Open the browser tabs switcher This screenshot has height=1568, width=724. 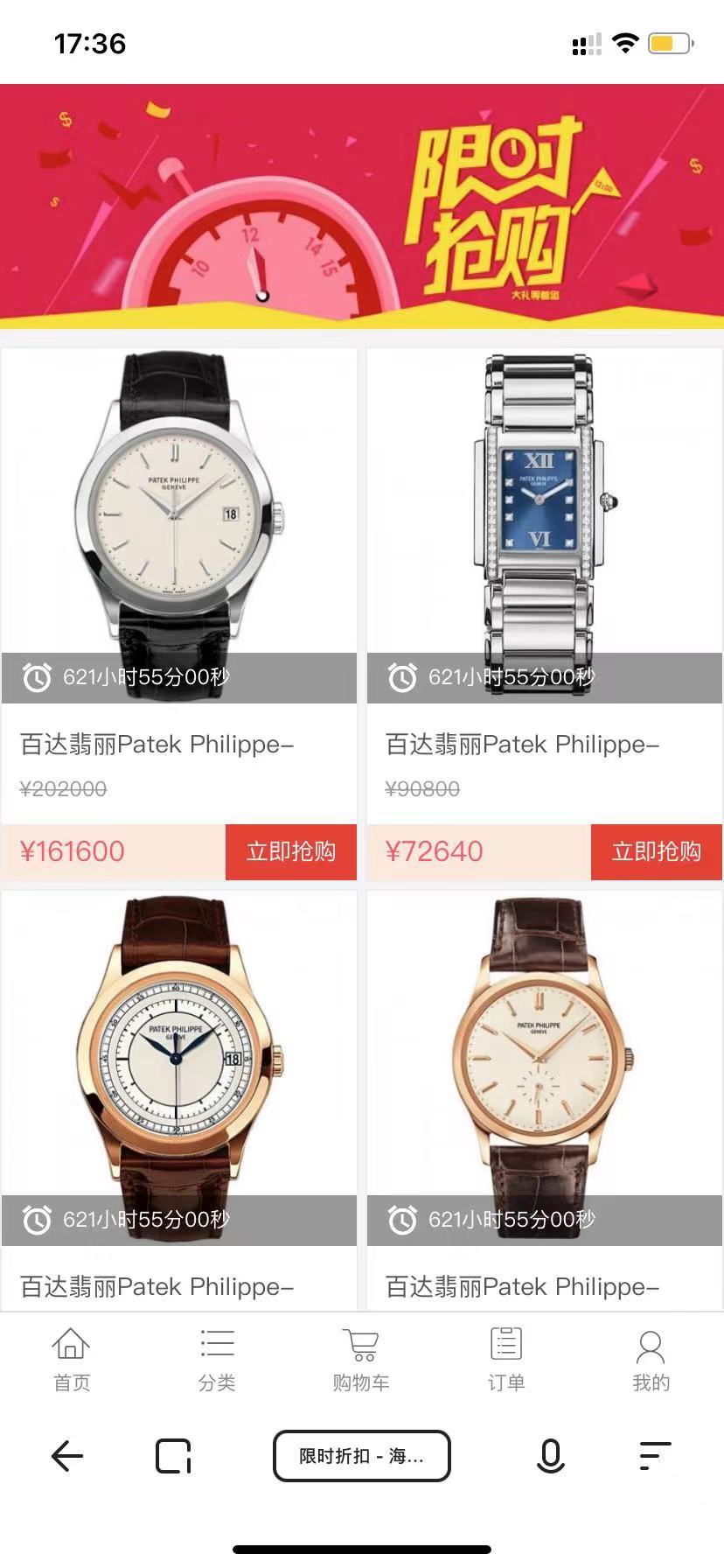[x=173, y=1456]
